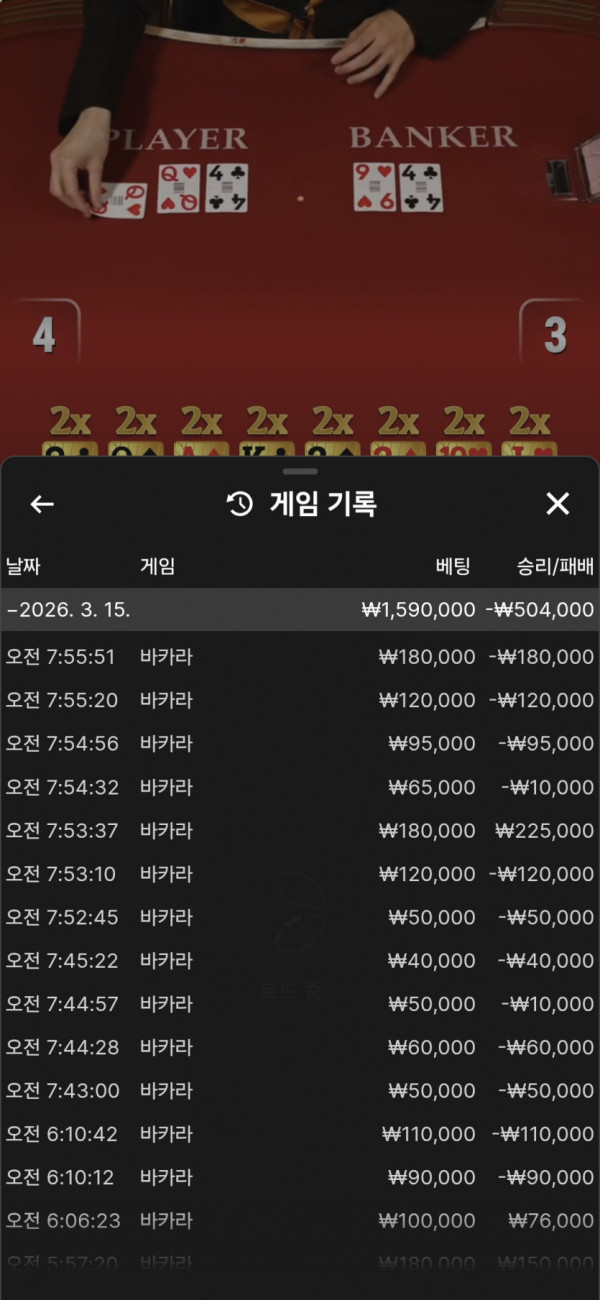Go back from the 게임 기록 panel

click(x=42, y=504)
